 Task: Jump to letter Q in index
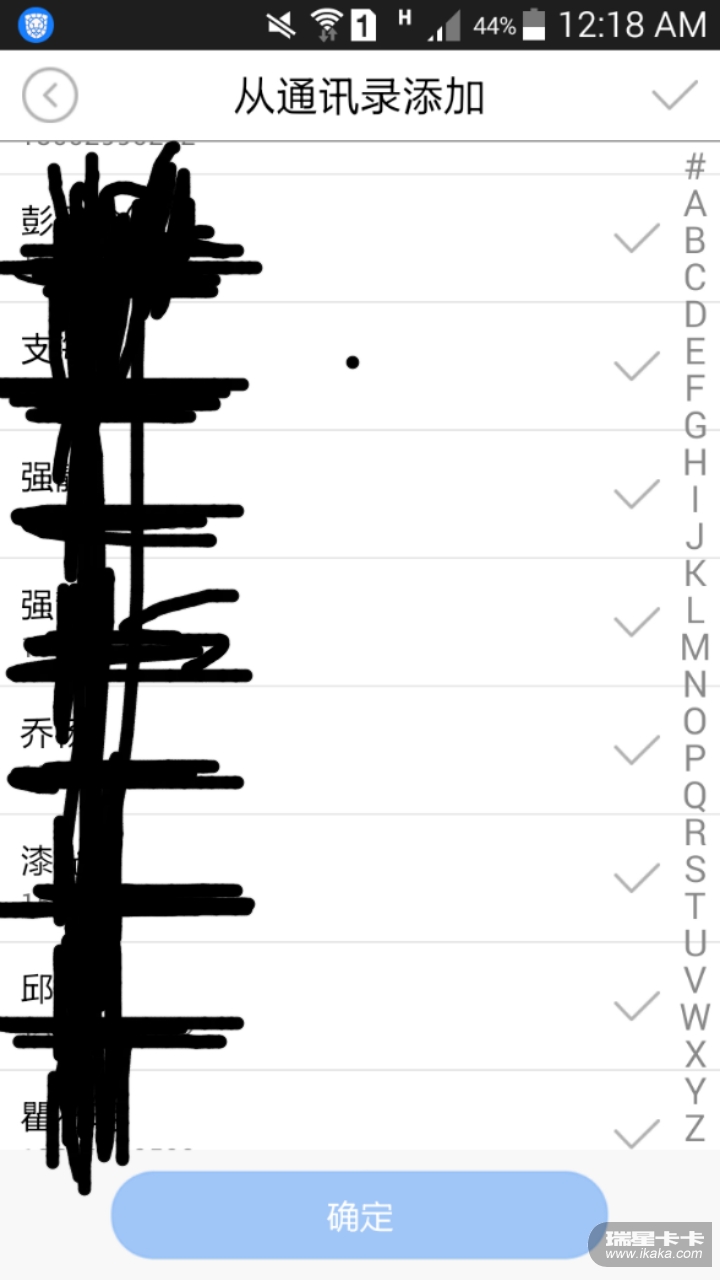pos(695,796)
